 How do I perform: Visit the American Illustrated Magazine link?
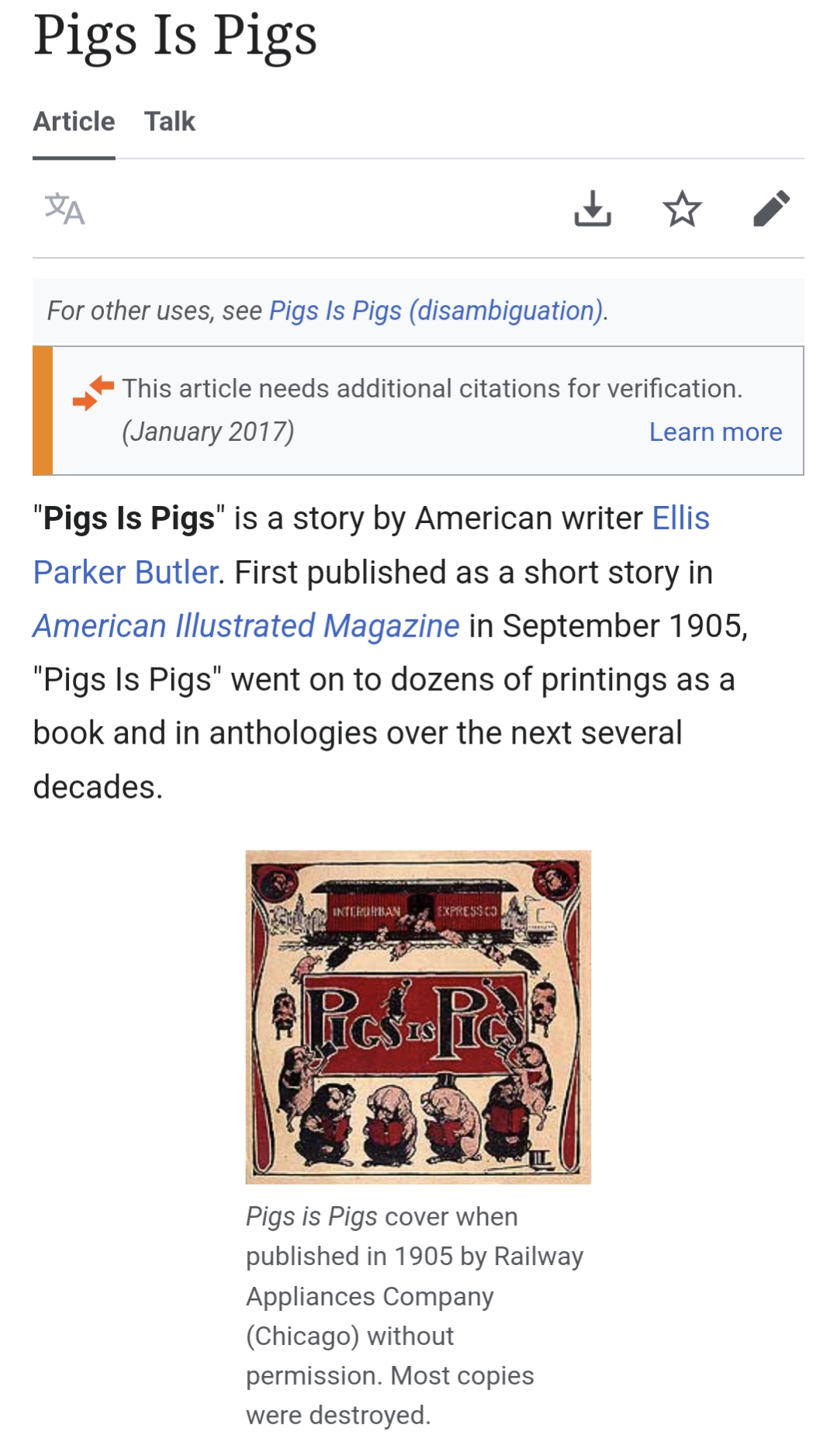click(246, 626)
